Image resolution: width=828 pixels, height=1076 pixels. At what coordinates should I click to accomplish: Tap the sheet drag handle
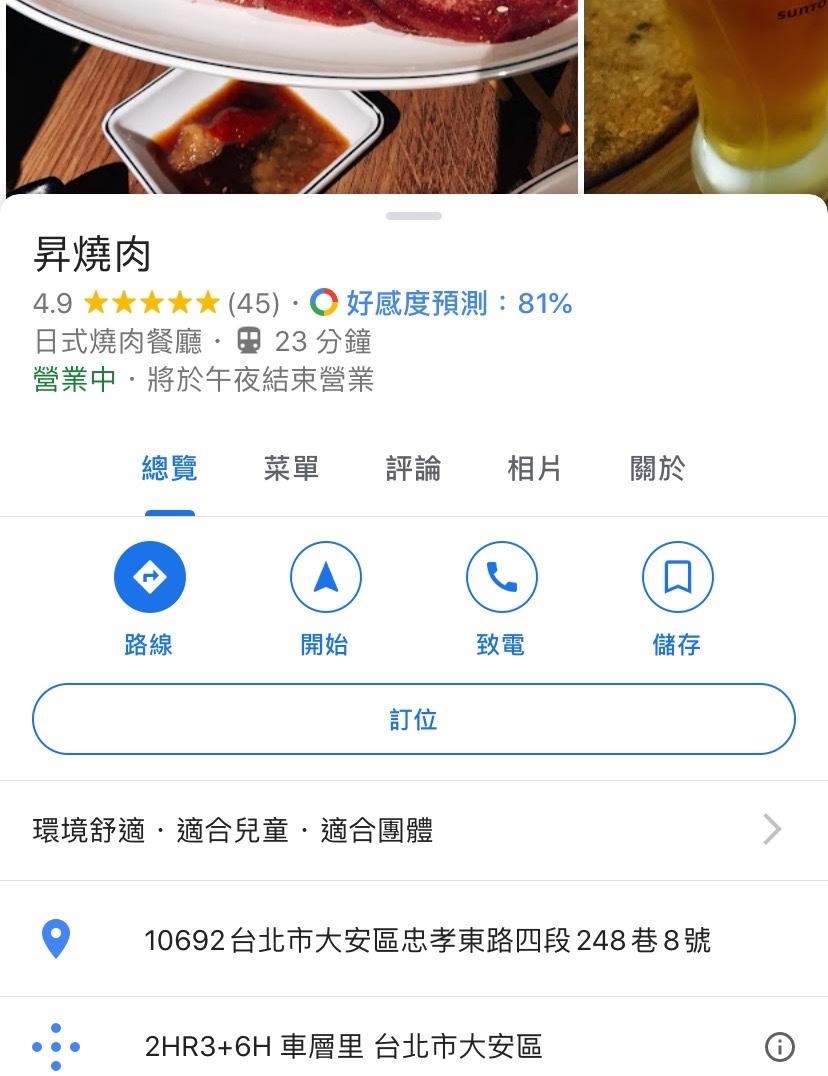tap(413, 216)
